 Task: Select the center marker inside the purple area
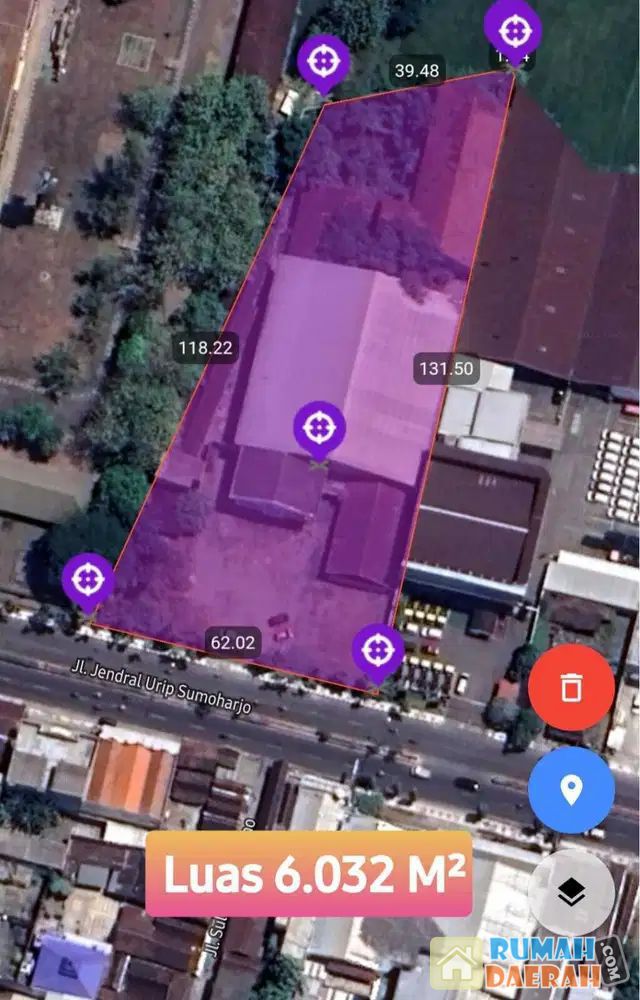coord(319,427)
